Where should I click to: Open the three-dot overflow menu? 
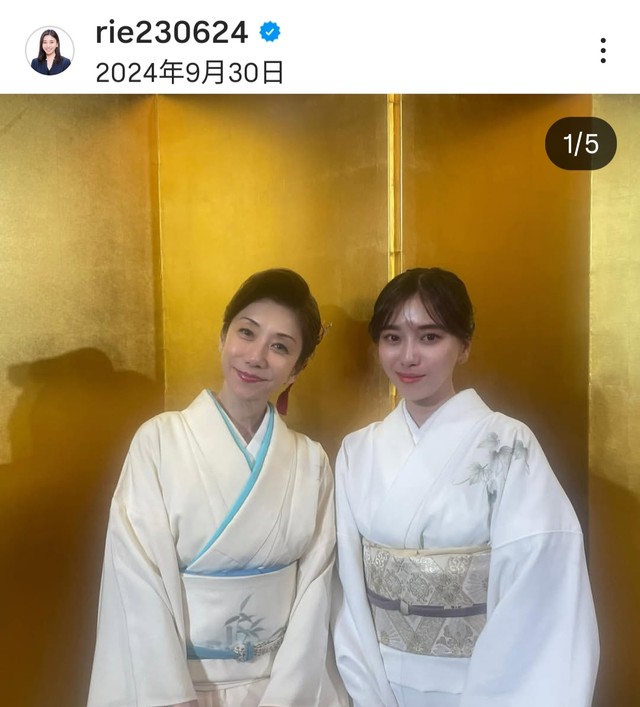[x=603, y=51]
